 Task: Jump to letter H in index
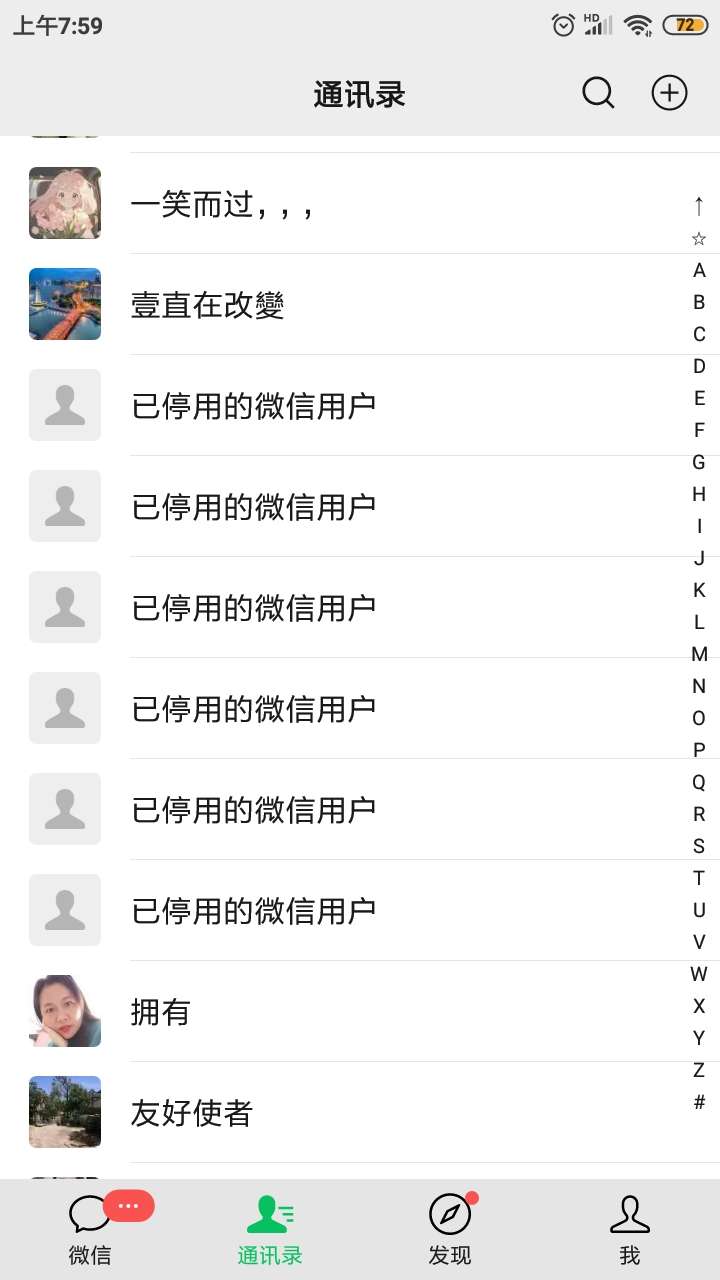coord(699,494)
